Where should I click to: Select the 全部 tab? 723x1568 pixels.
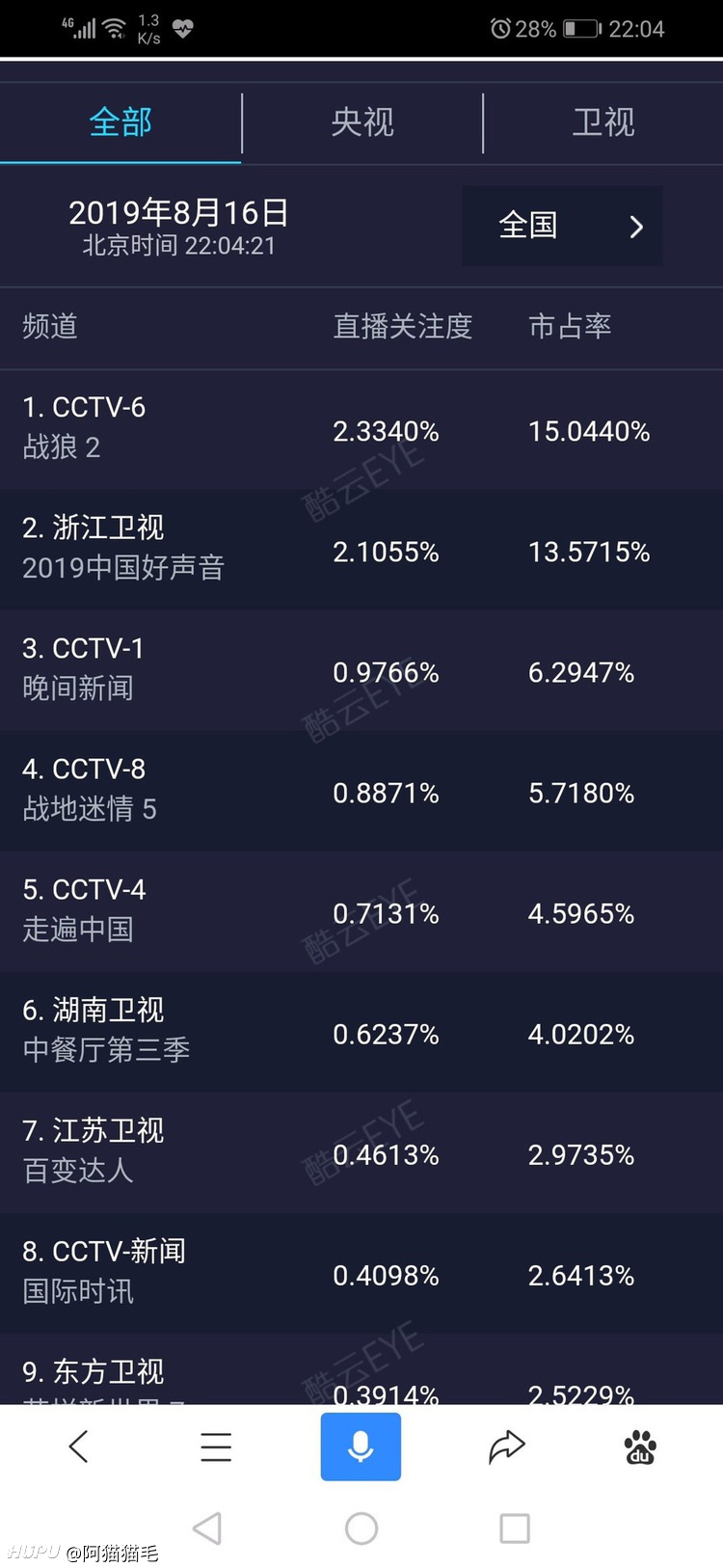[x=120, y=122]
